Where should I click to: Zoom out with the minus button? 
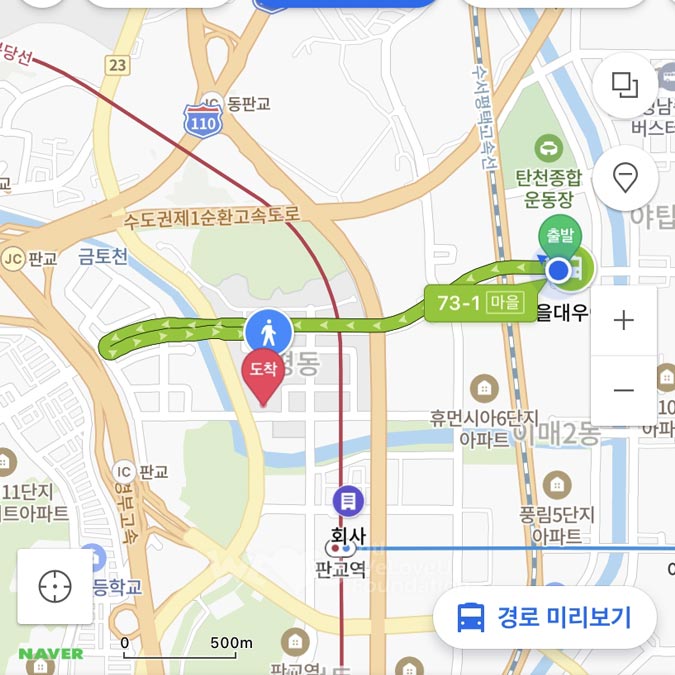click(x=624, y=390)
